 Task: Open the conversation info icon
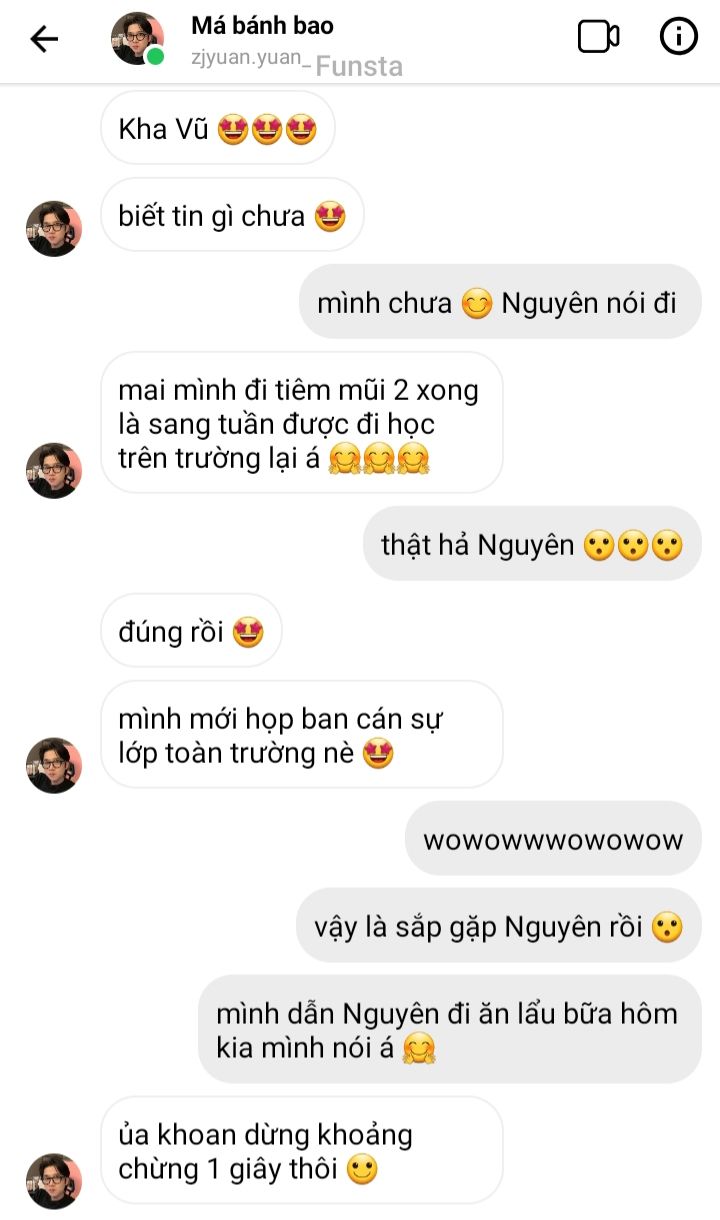678,38
